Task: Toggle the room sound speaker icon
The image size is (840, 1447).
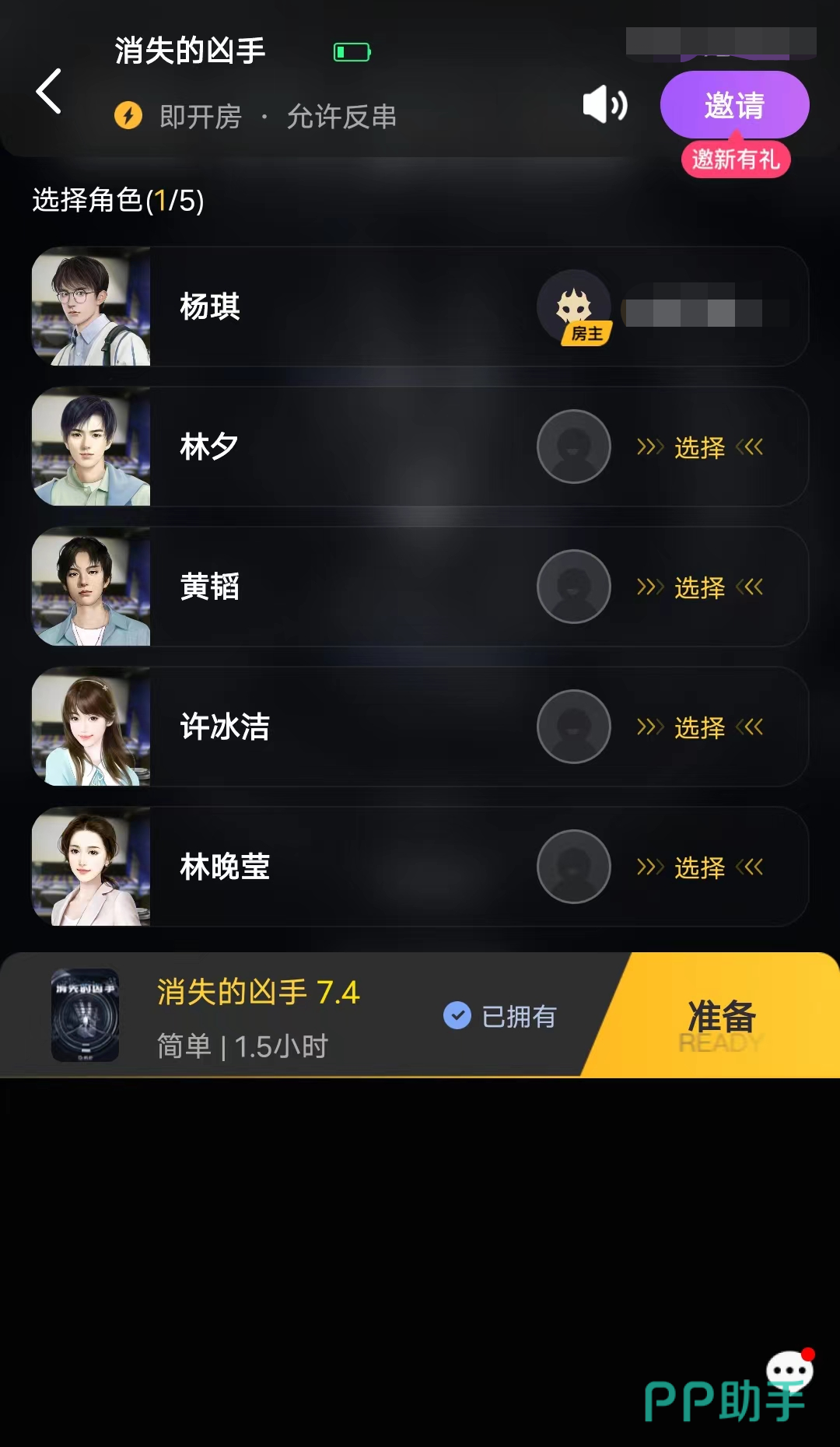Action: [x=604, y=105]
